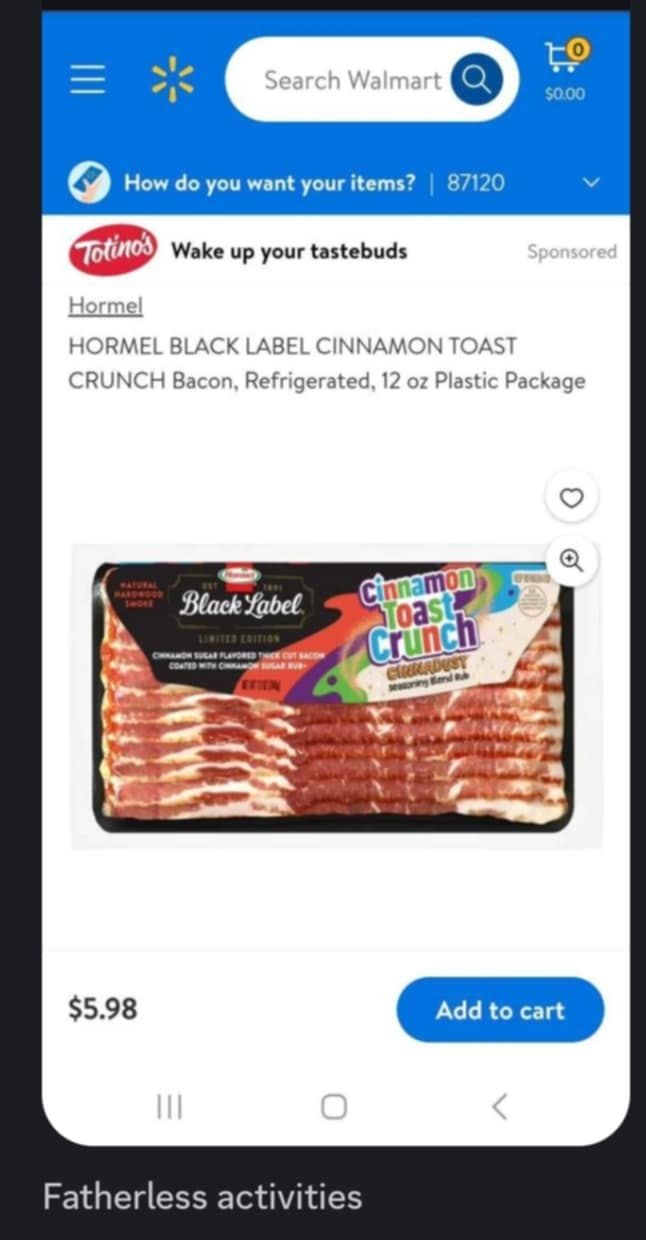Tap the blue search magnifier button
The width and height of the screenshot is (646, 1240).
click(x=476, y=80)
